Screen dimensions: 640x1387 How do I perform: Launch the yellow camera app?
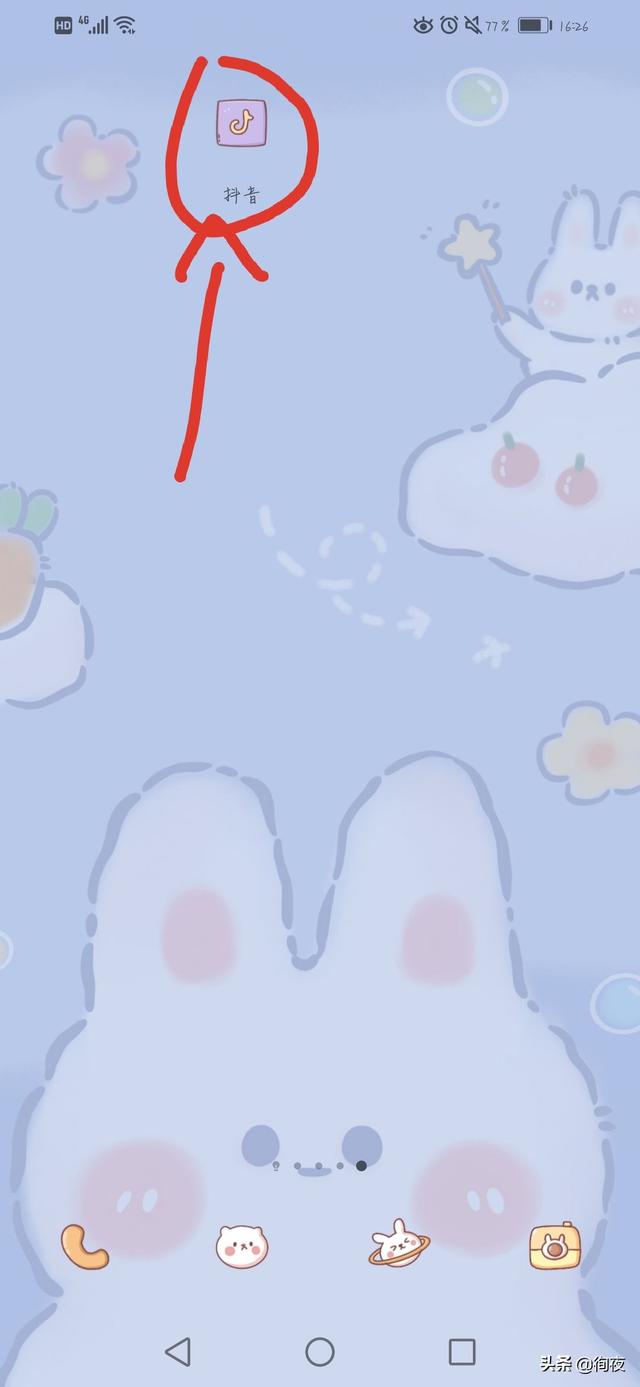(x=555, y=1245)
